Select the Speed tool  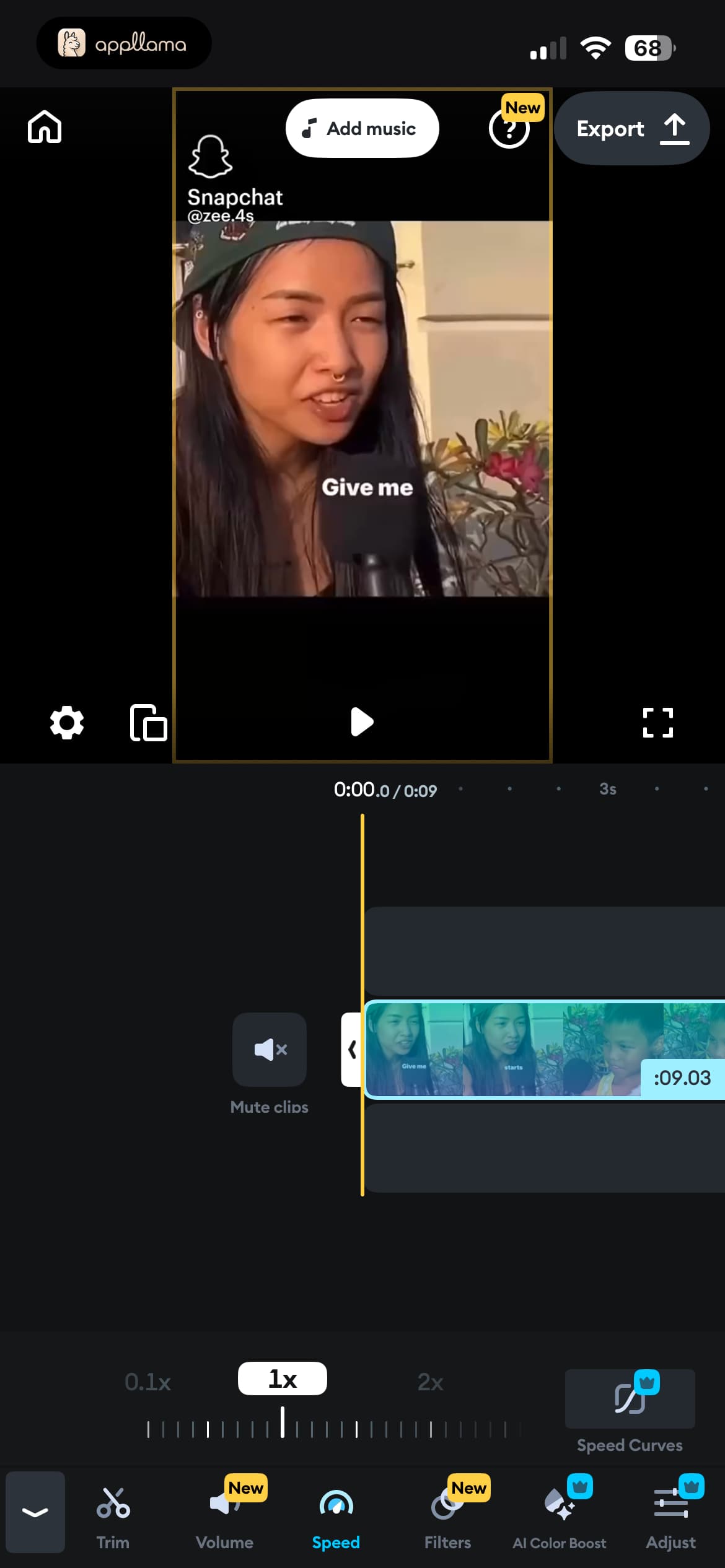tap(336, 1518)
